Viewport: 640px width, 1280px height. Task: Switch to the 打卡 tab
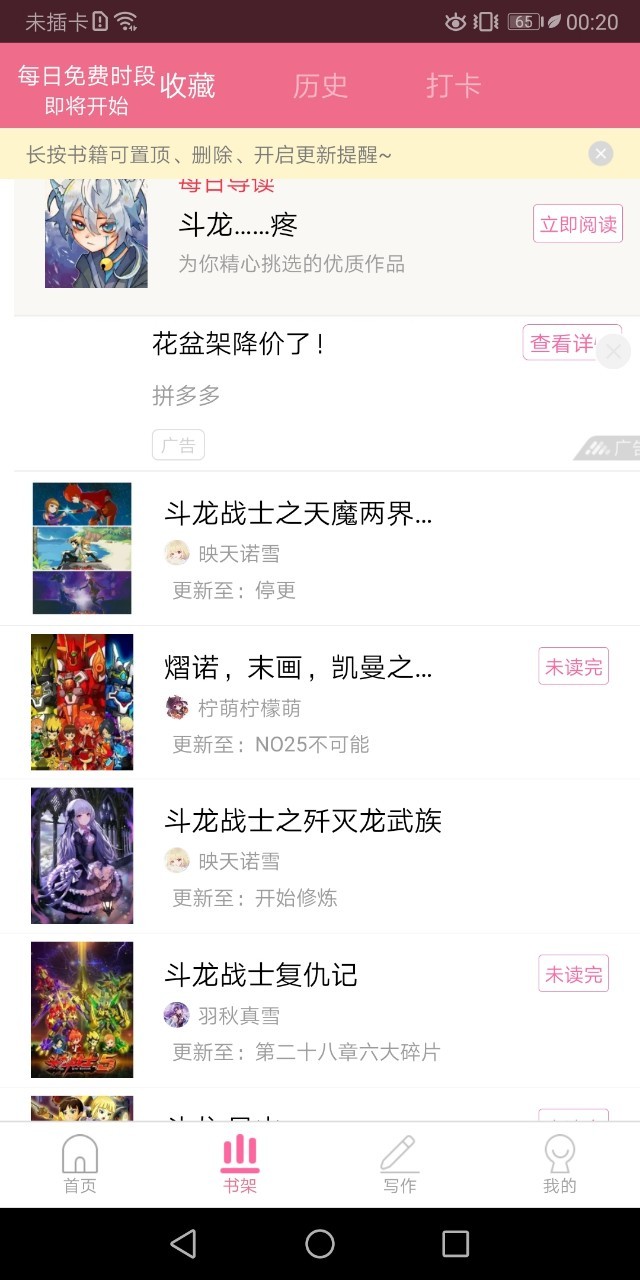[x=453, y=86]
